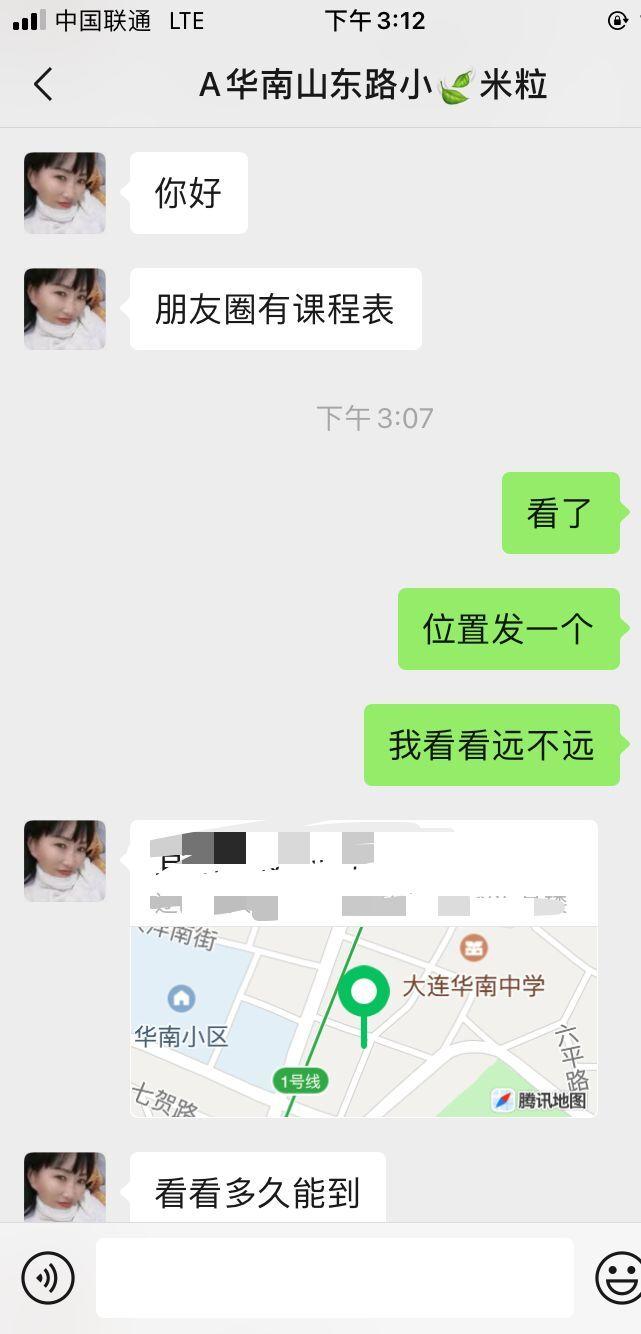Open the emoji picker
The image size is (641, 1334).
click(618, 1277)
